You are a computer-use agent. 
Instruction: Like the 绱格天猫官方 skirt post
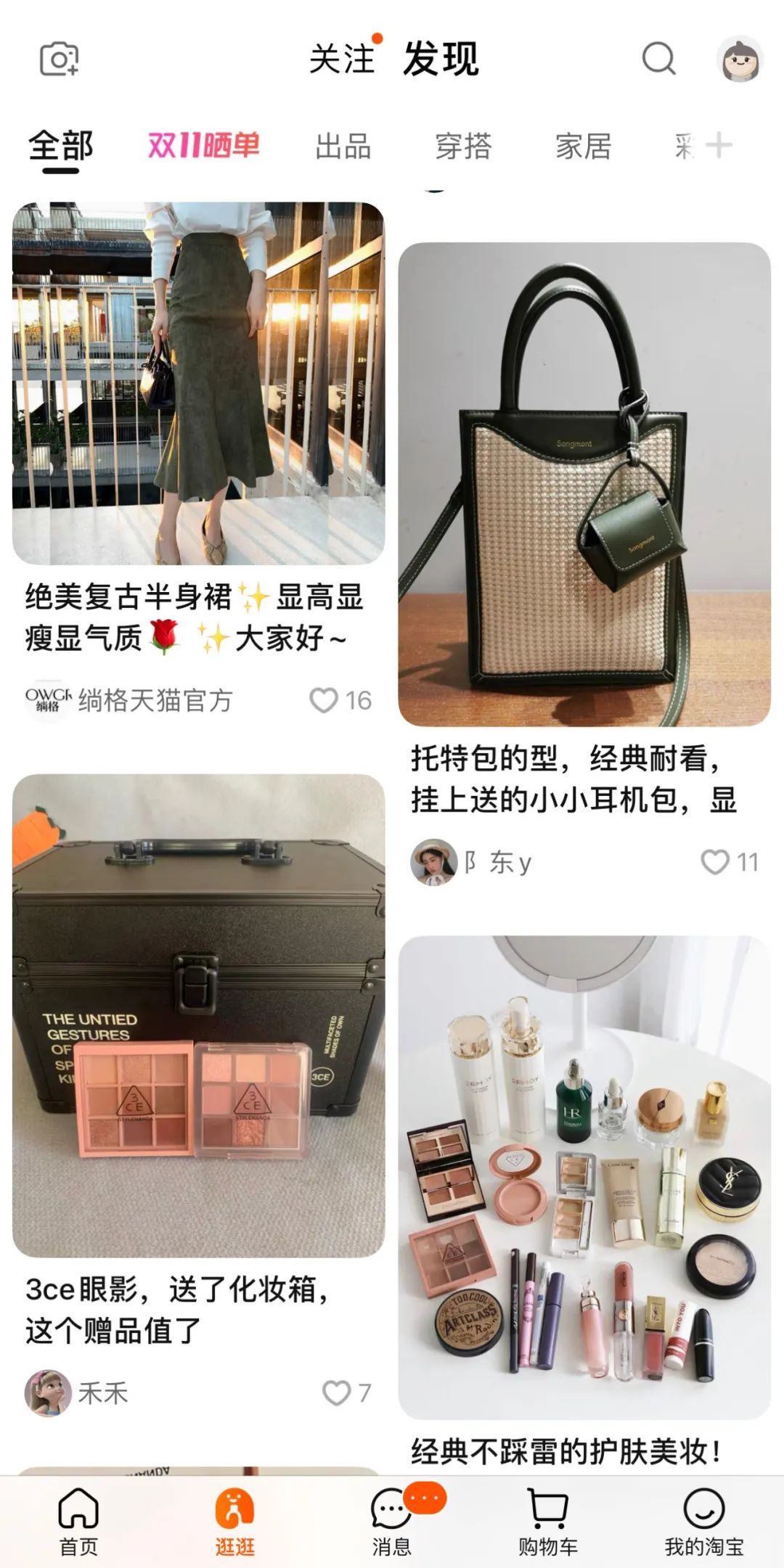(x=324, y=700)
